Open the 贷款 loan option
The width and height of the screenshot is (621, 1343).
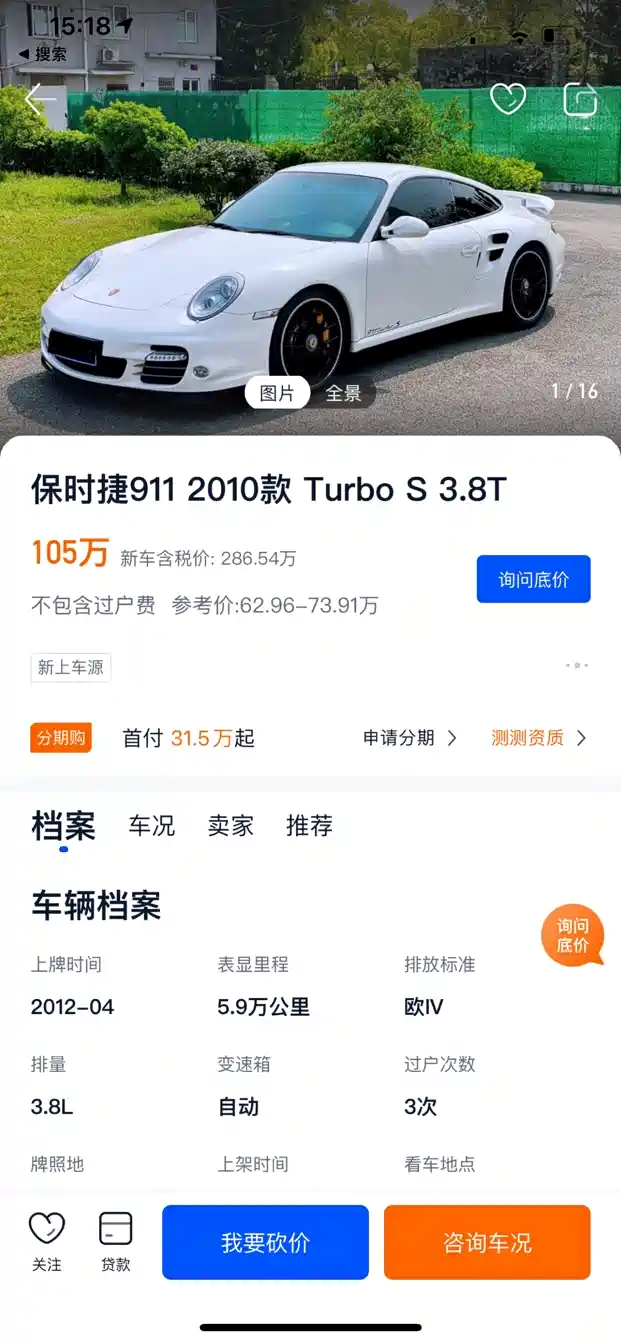pyautogui.click(x=116, y=1241)
